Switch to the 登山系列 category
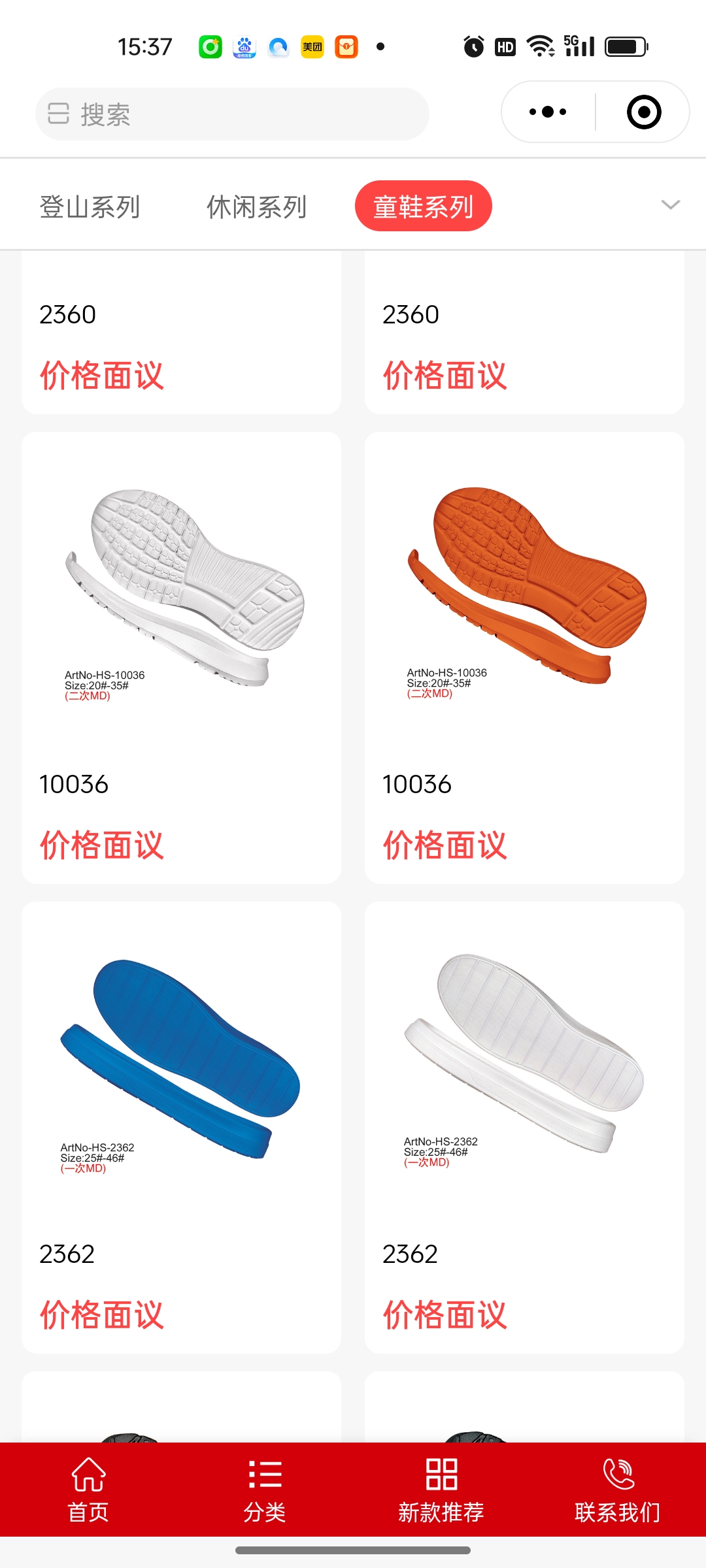This screenshot has height=1568, width=706. 90,207
